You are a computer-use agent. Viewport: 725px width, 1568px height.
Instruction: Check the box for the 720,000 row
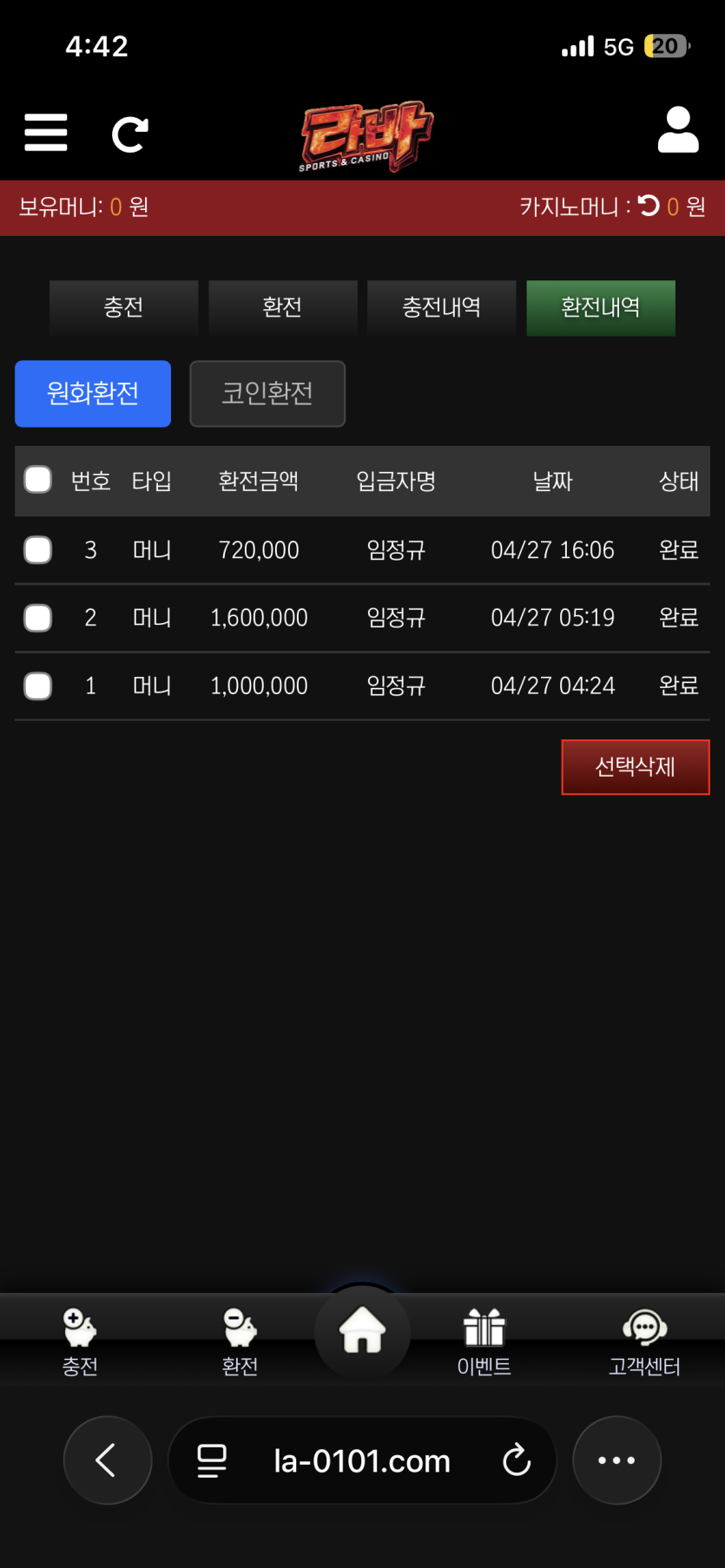coord(38,549)
